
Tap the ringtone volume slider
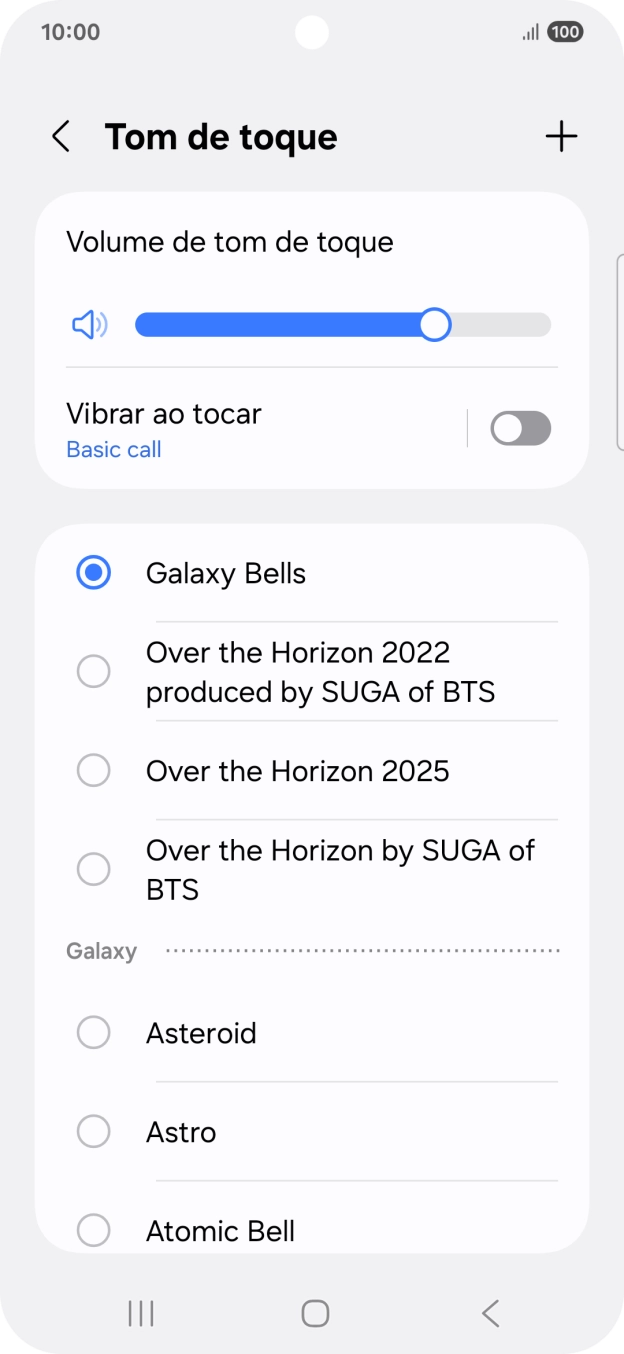click(343, 325)
